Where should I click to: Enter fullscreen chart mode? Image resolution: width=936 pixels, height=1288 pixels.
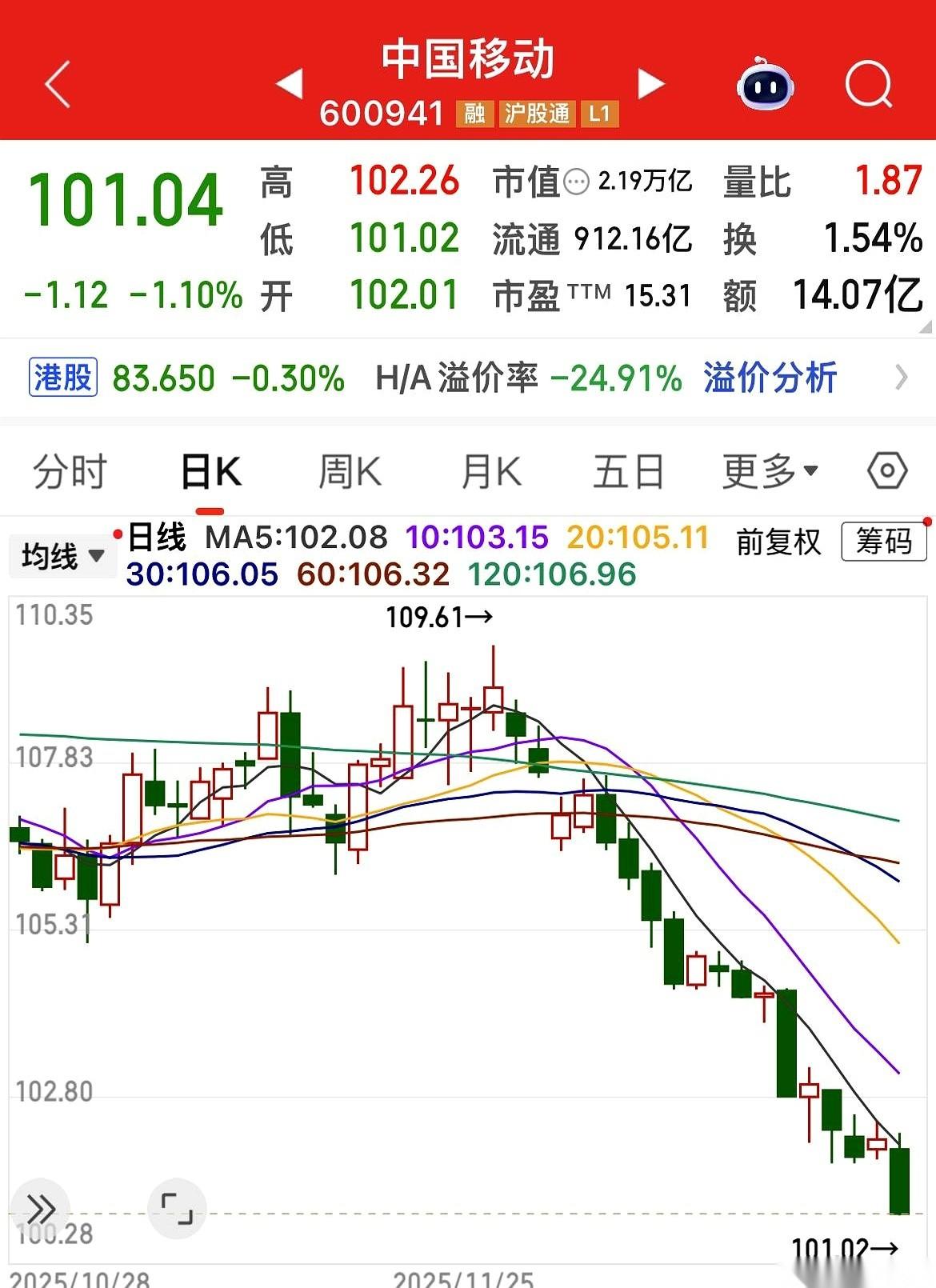pos(178,1210)
